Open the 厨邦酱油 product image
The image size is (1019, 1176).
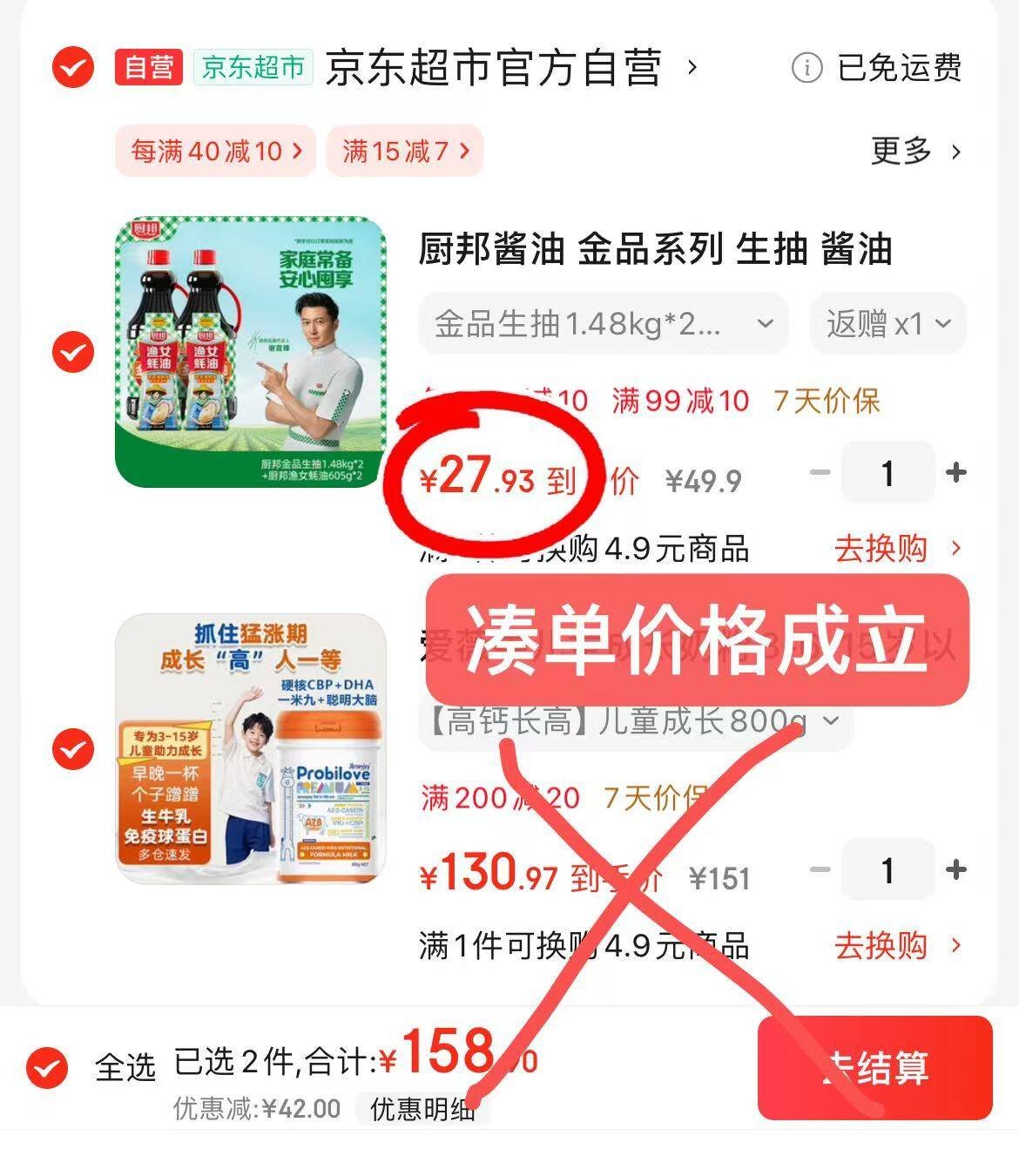point(252,352)
